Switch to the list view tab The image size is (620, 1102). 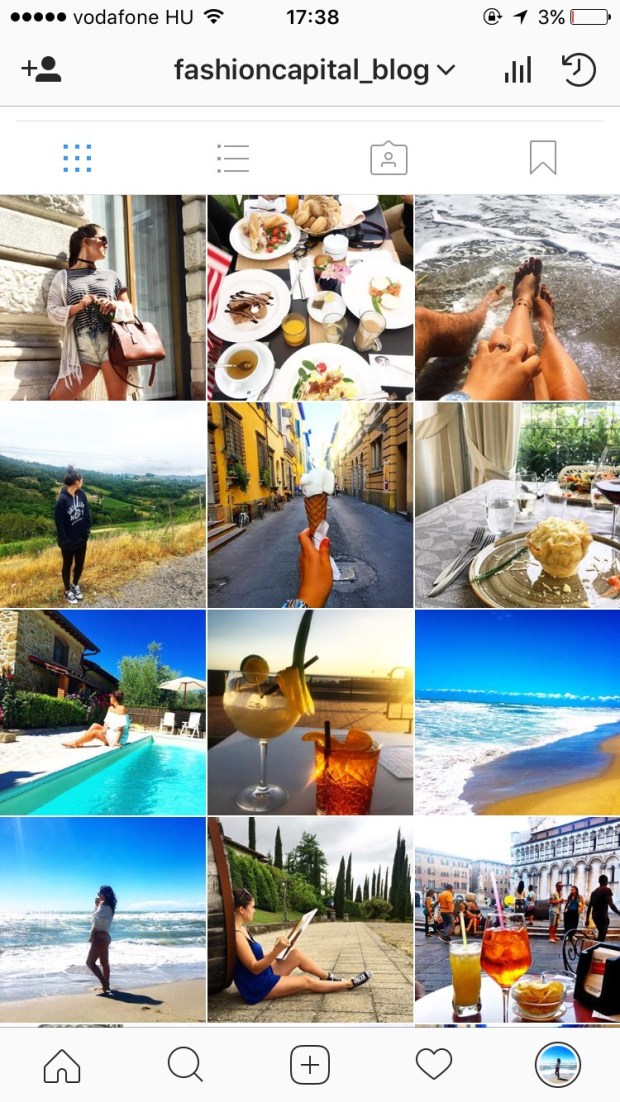(x=232, y=157)
